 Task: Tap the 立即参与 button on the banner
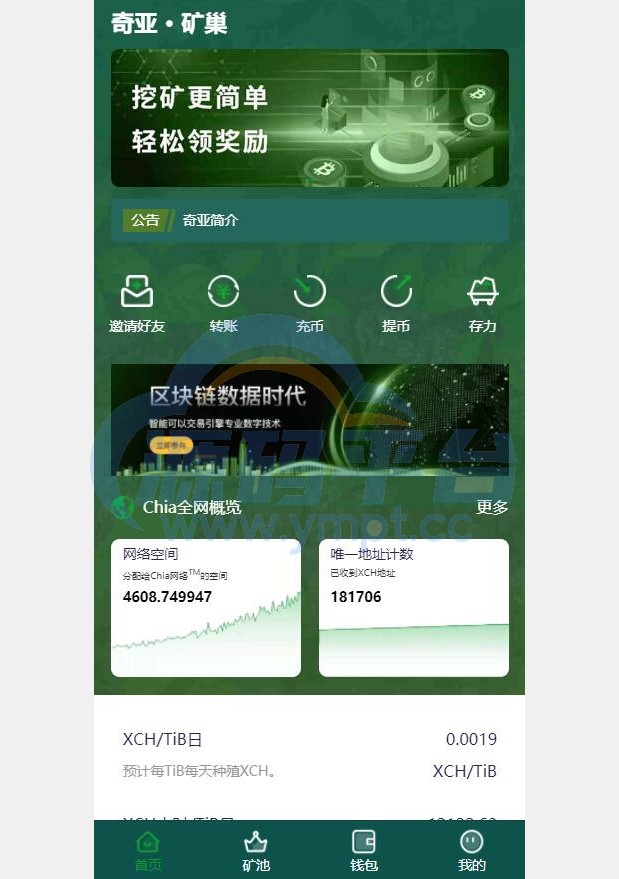click(x=172, y=446)
